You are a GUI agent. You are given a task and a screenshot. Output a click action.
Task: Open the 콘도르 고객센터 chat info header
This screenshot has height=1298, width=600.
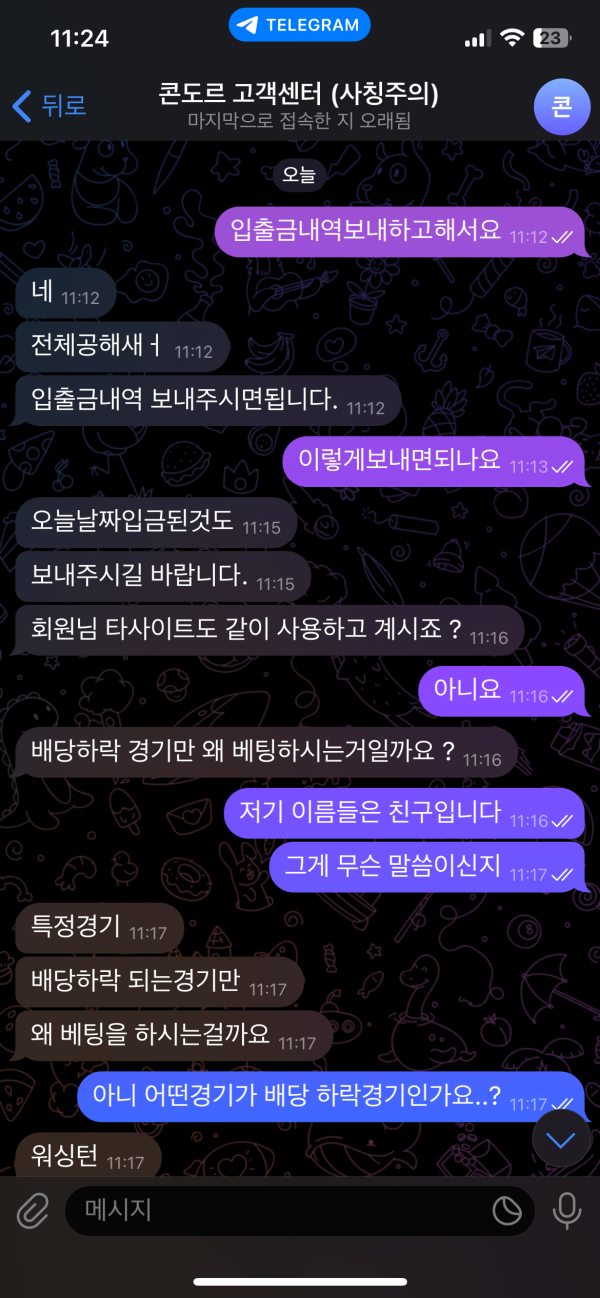[298, 106]
